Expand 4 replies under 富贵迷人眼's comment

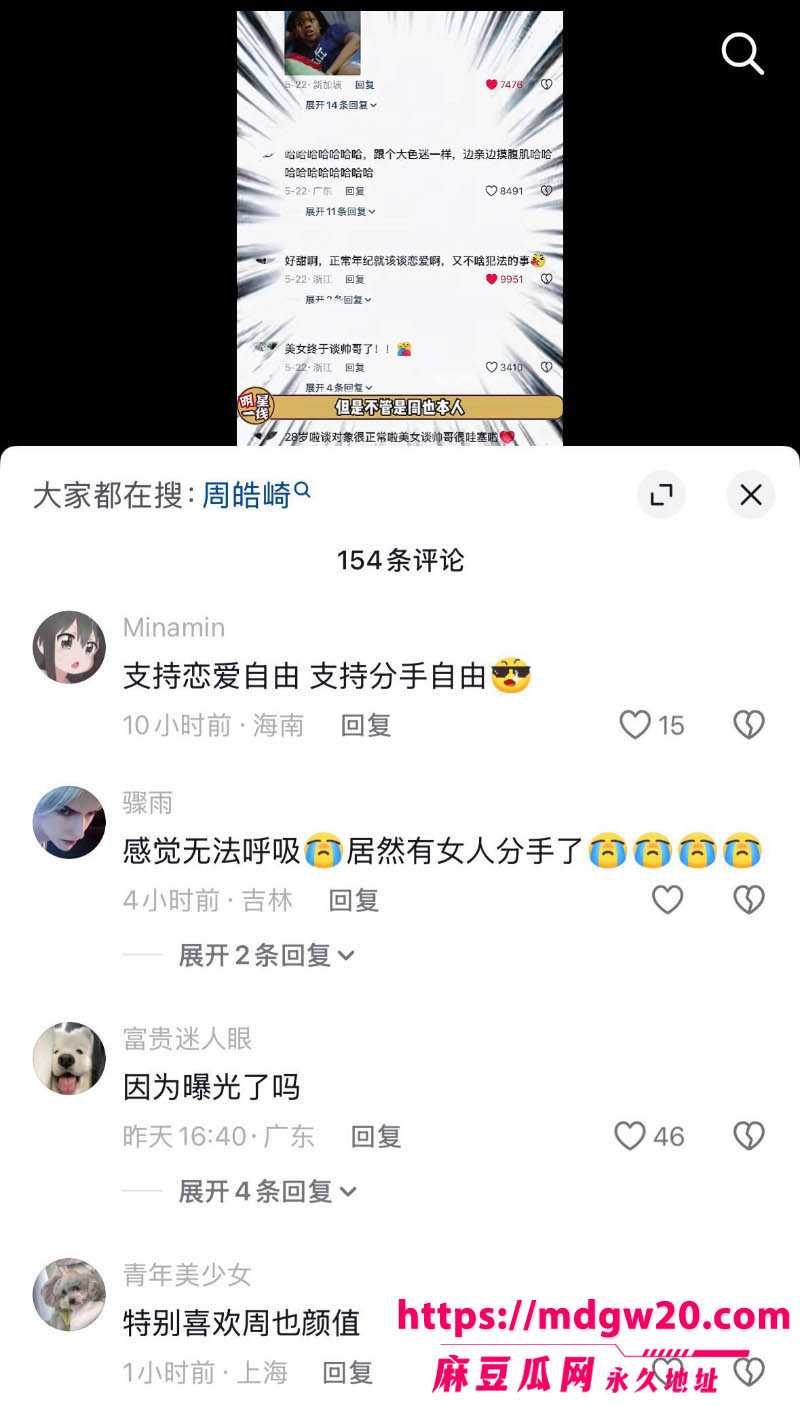267,1191
